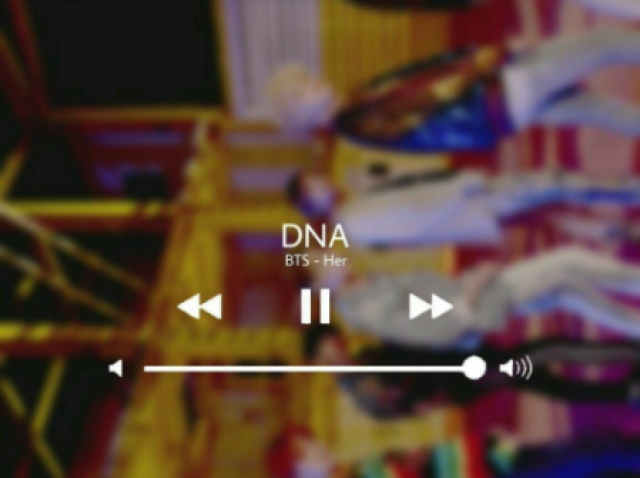Tap the loud volume speaker icon

(515, 369)
